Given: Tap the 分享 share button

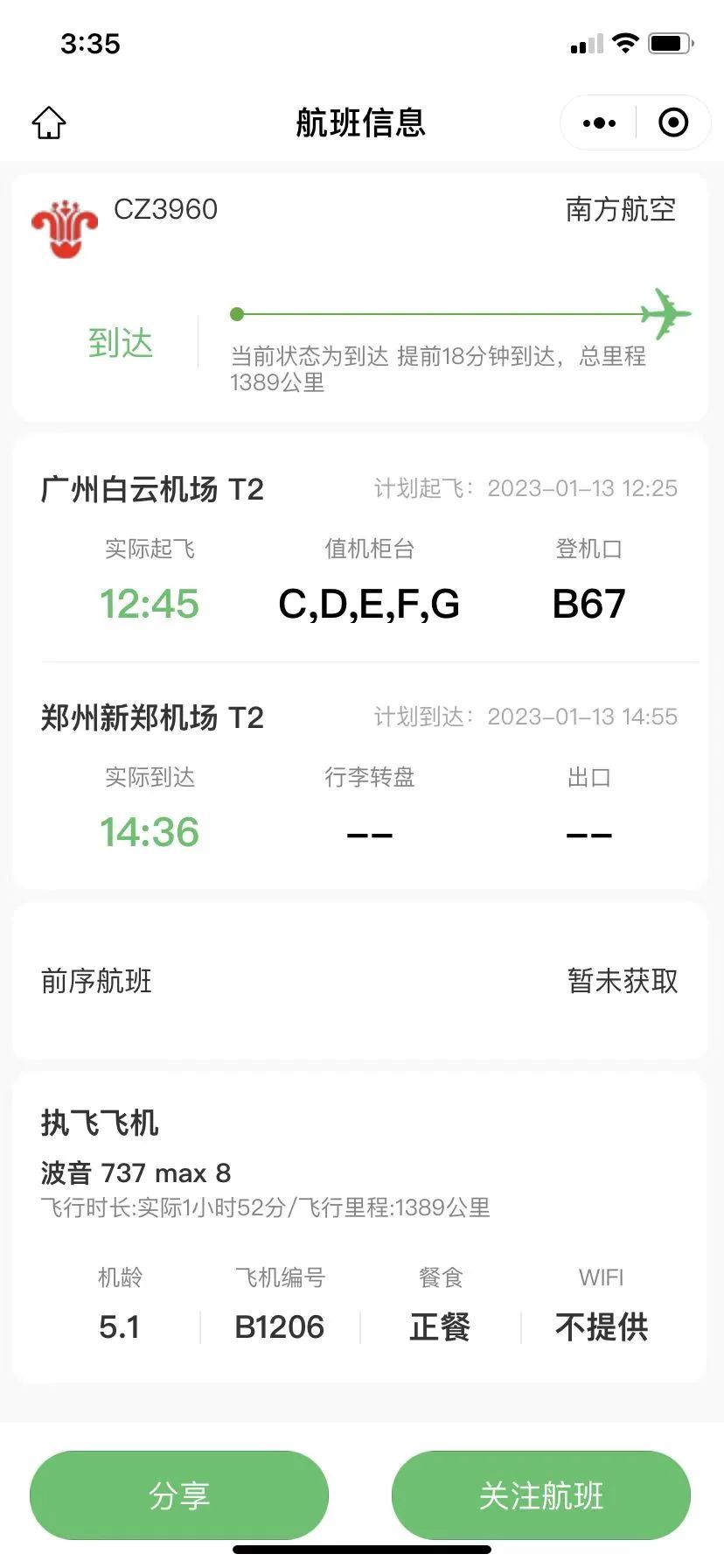Looking at the screenshot, I should (179, 1495).
